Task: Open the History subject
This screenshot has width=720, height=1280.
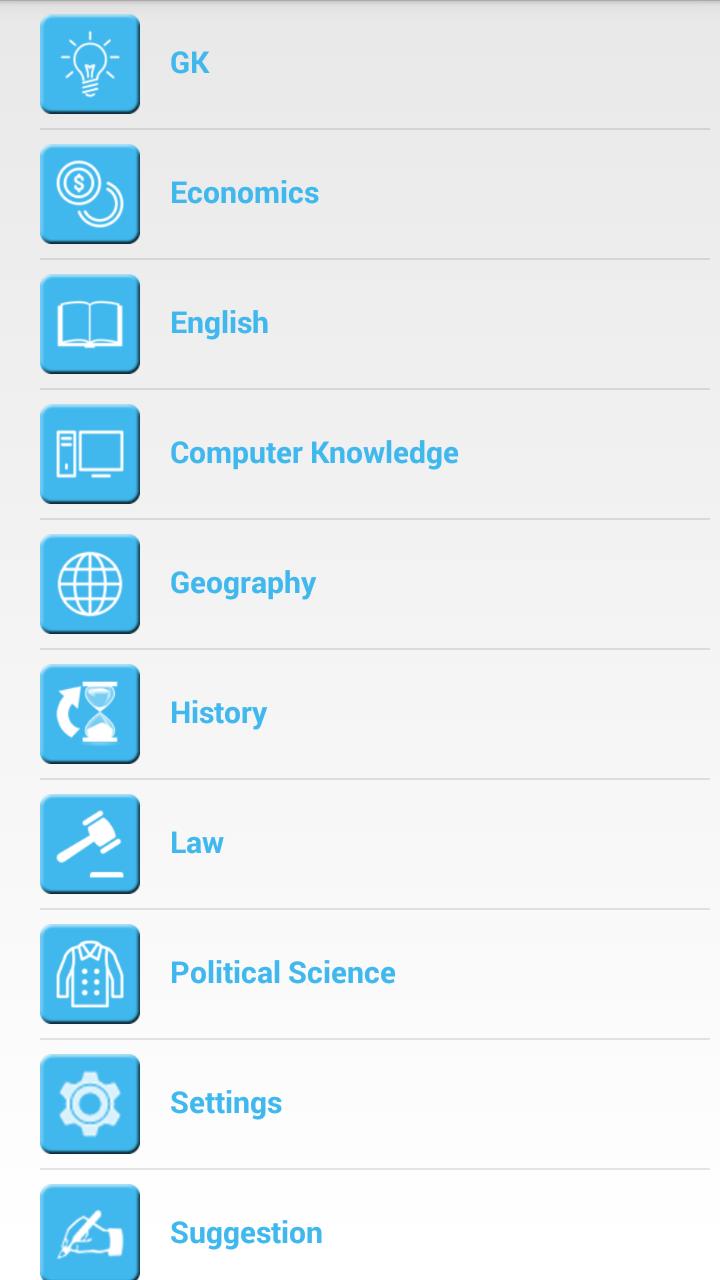Action: point(218,713)
